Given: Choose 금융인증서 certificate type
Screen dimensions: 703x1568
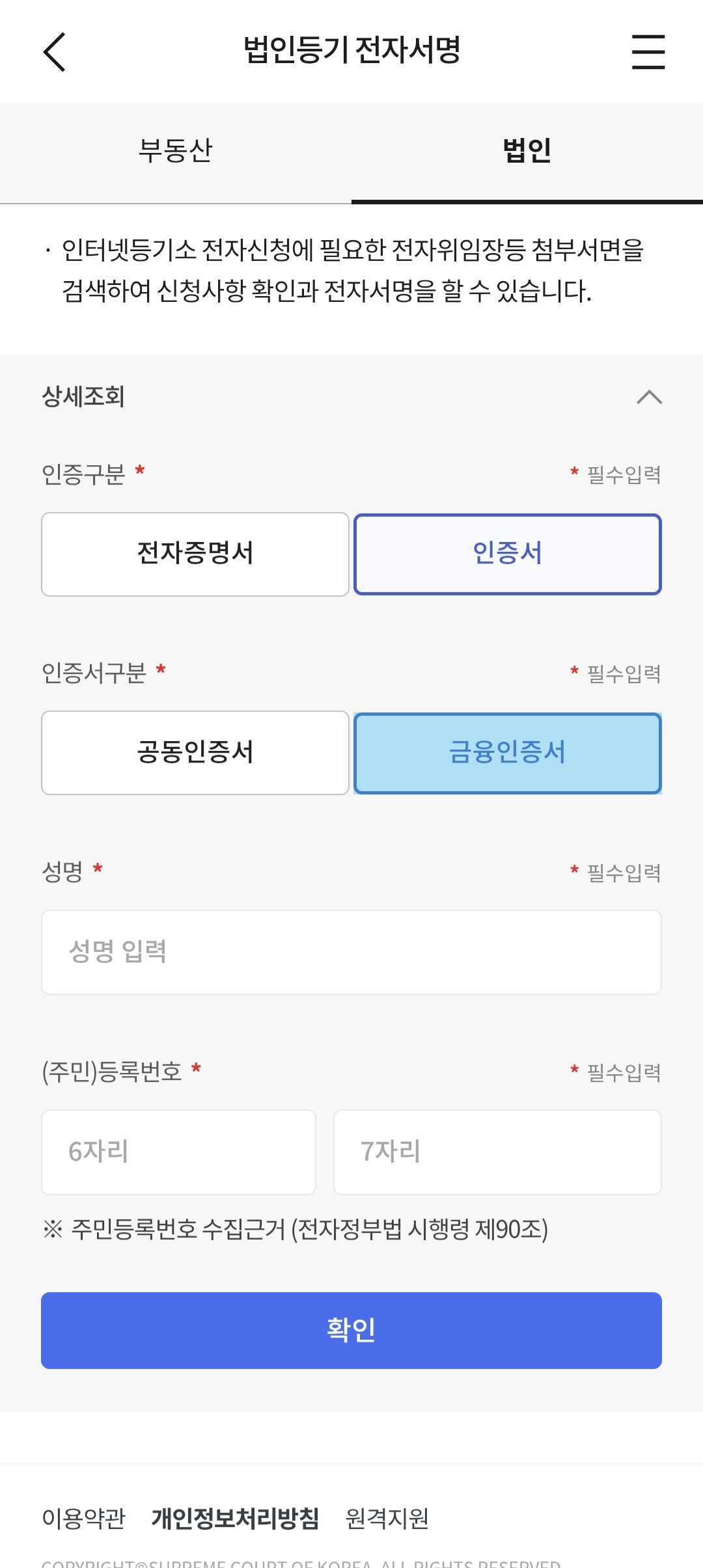Looking at the screenshot, I should [x=507, y=752].
